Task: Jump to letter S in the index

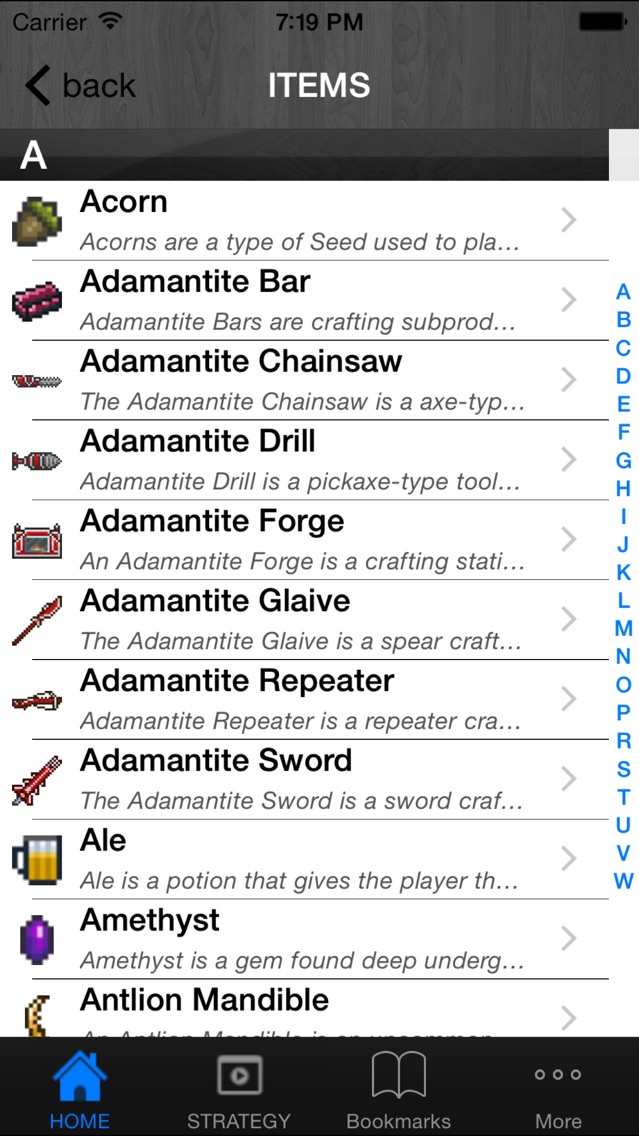Action: [x=623, y=769]
